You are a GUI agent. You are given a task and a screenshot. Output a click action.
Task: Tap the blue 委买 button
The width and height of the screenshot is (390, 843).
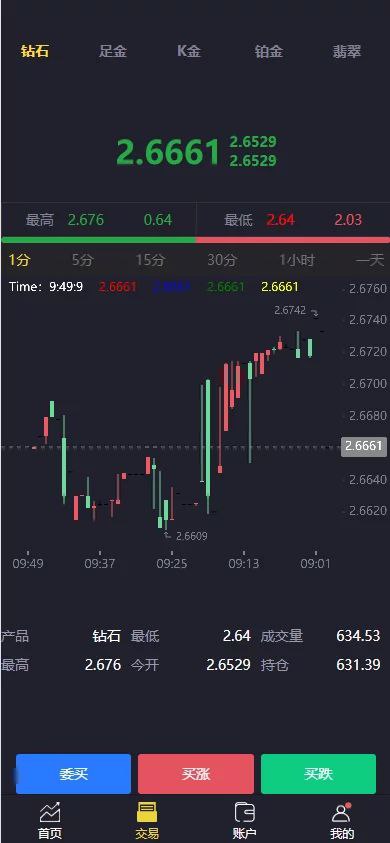(73, 774)
